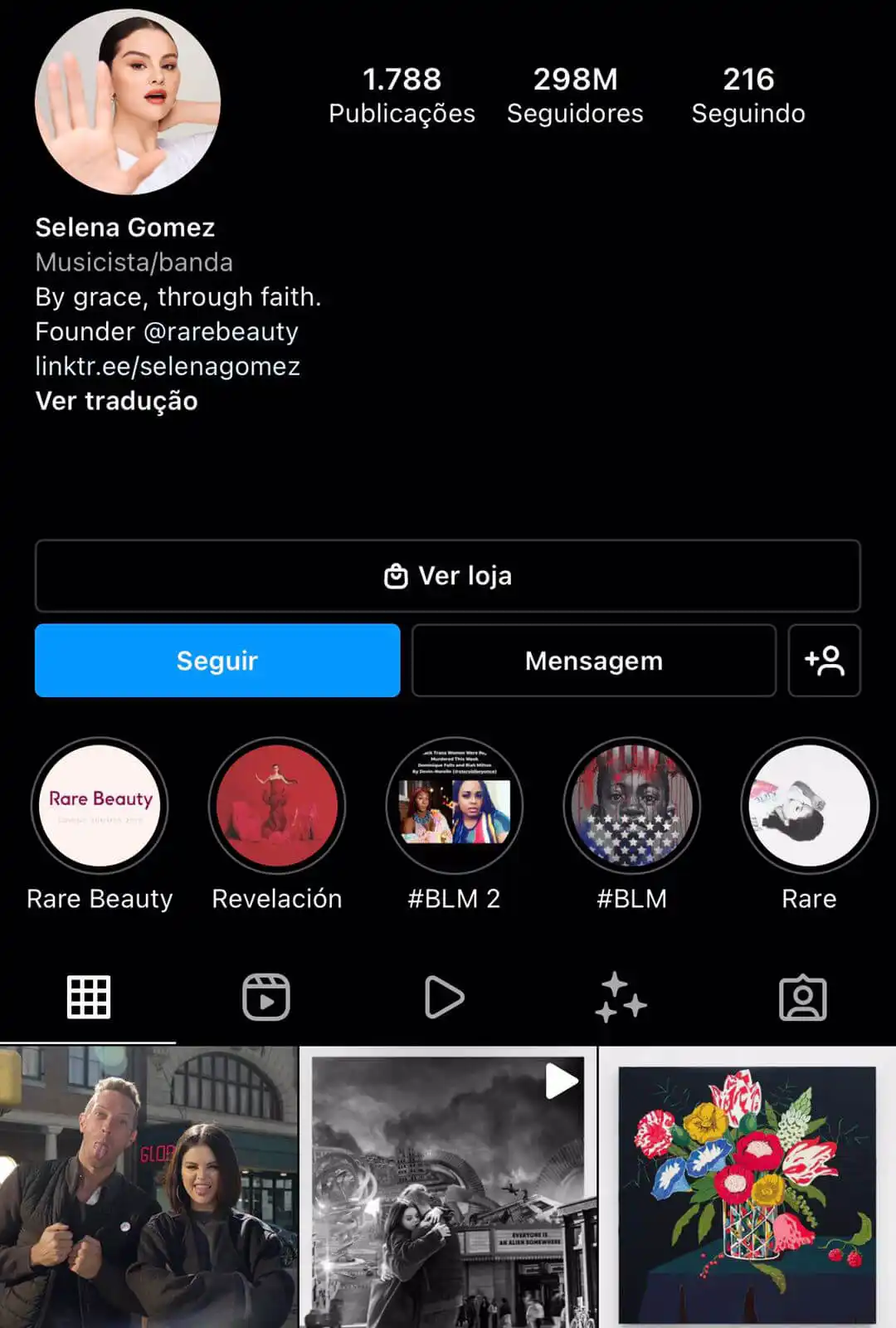Open the #BLM 2 highlight
896x1328 pixels.
(455, 806)
